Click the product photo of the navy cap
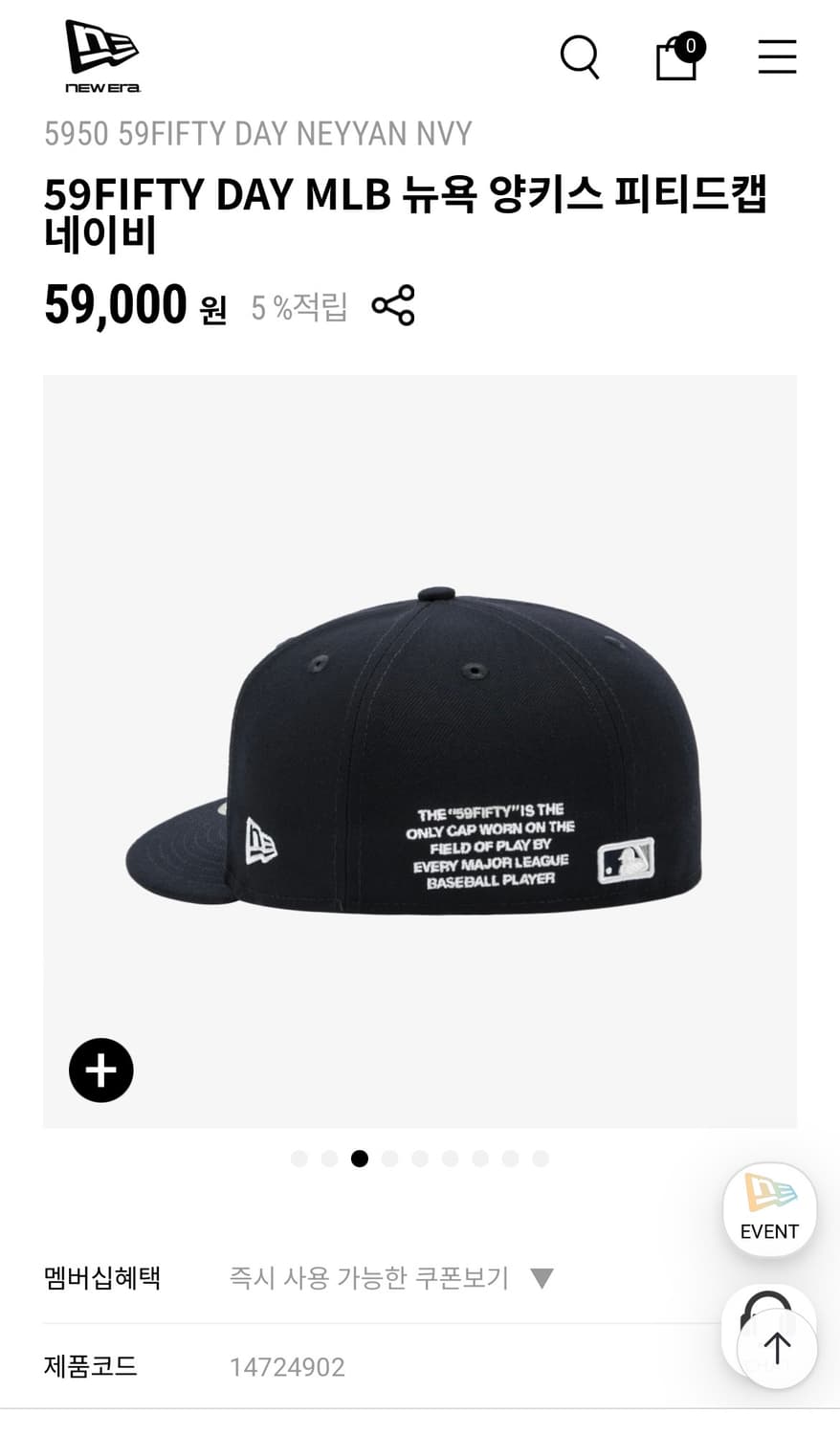Screen dimensions: 840x1435 (x=419, y=751)
